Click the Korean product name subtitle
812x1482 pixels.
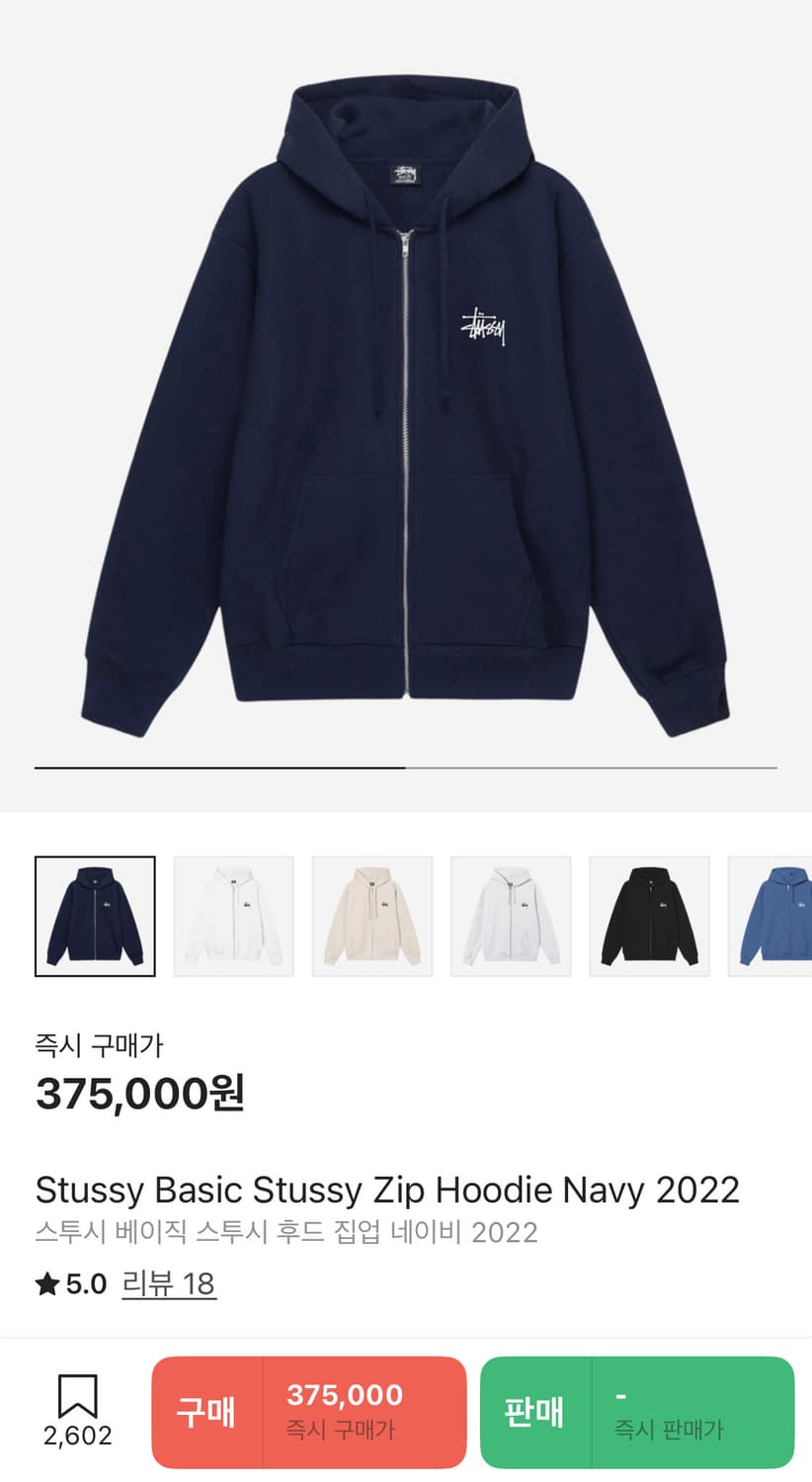286,1233
